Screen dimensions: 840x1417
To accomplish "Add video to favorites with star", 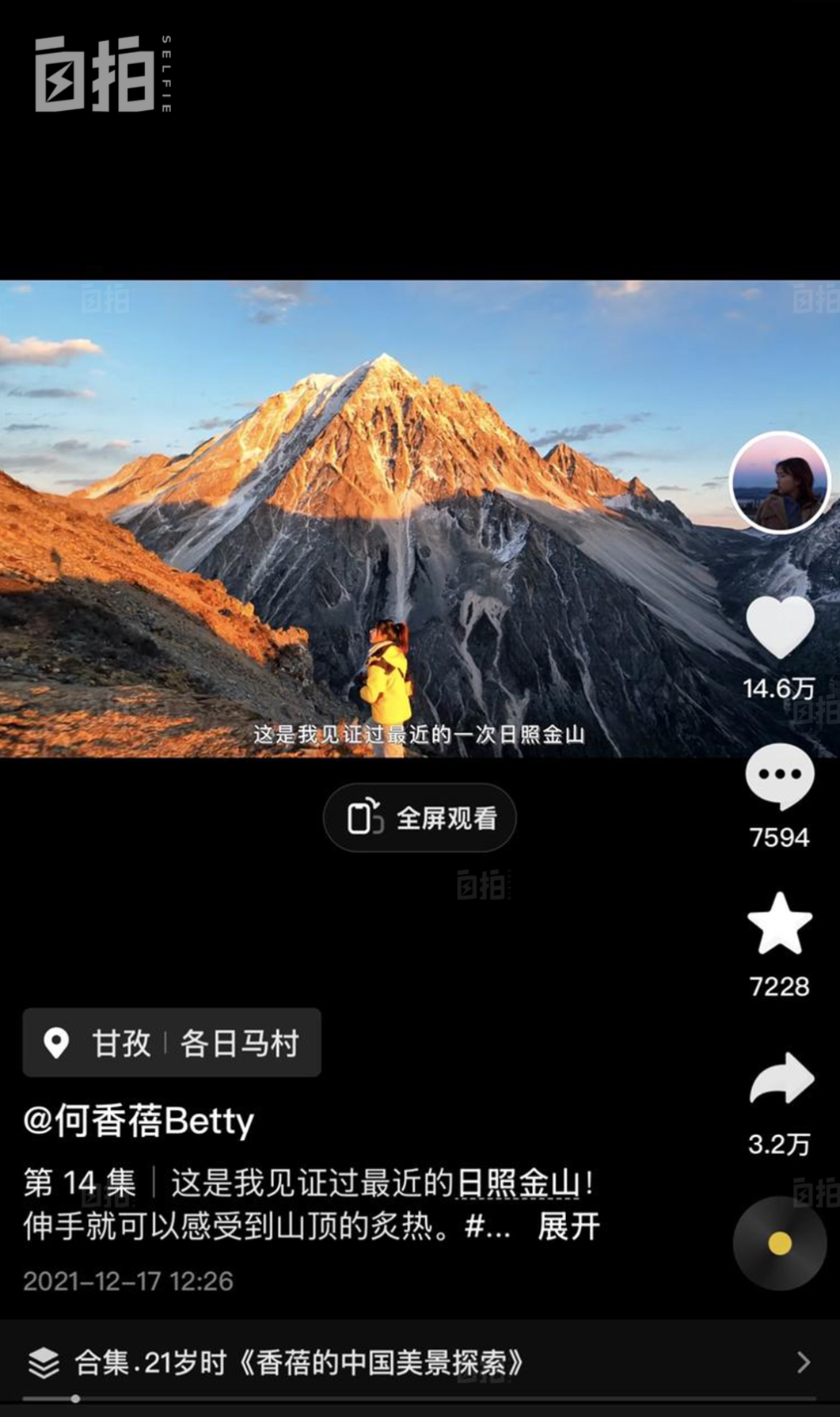I will pos(780,924).
